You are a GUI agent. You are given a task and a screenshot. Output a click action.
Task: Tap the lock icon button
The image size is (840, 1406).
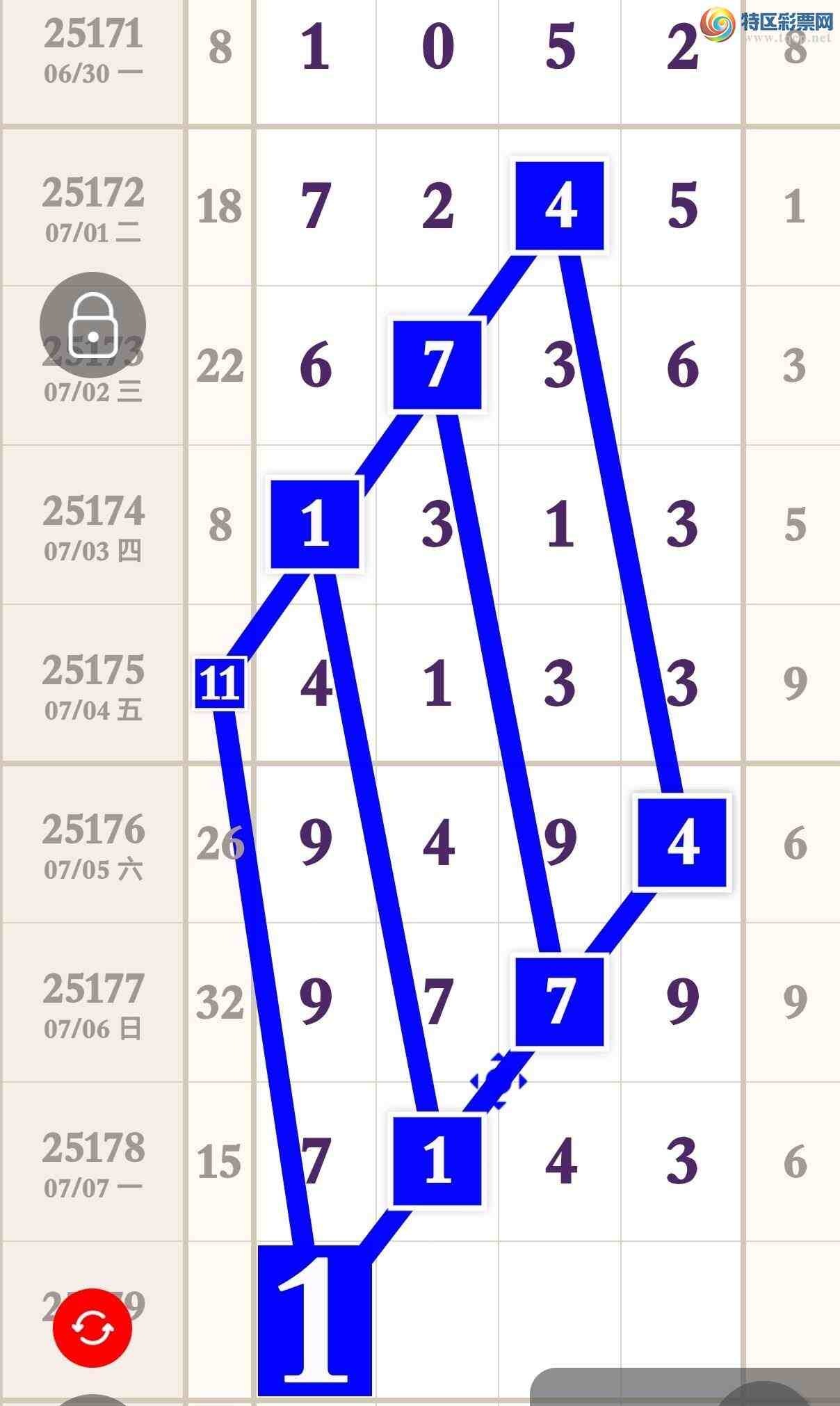coord(92,325)
